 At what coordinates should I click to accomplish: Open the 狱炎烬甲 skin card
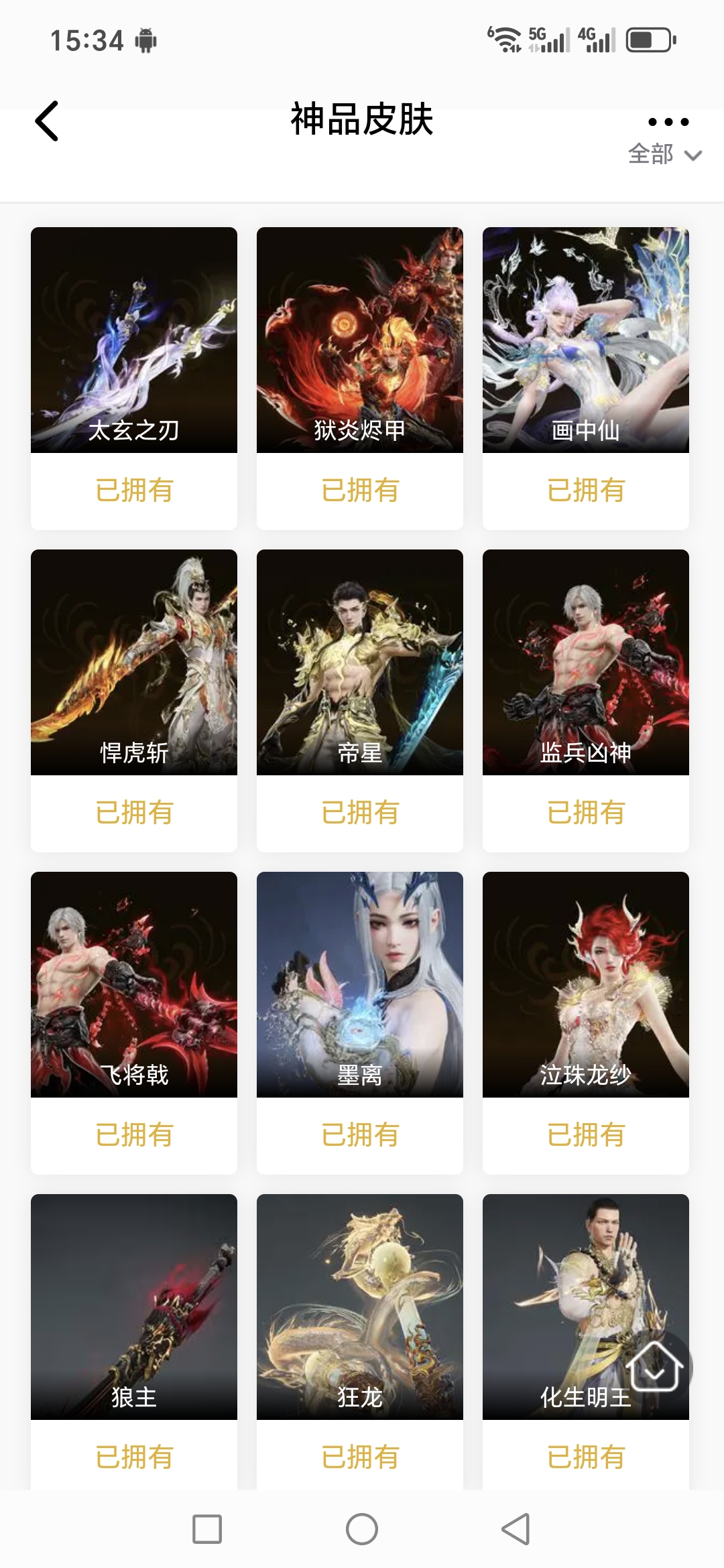[x=360, y=340]
